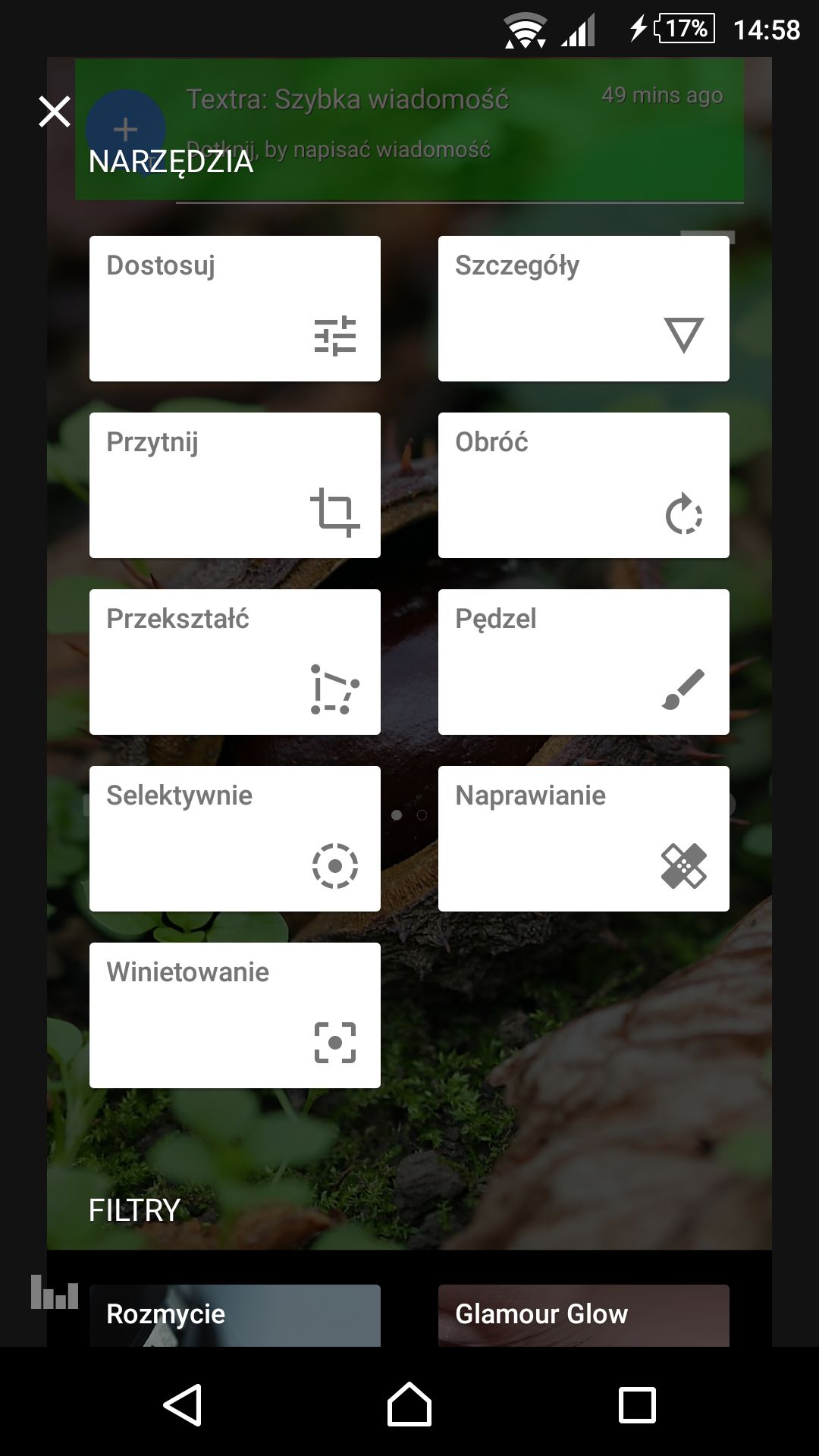The width and height of the screenshot is (819, 1456).
Task: Open the Dostosuj tool
Action: click(235, 309)
